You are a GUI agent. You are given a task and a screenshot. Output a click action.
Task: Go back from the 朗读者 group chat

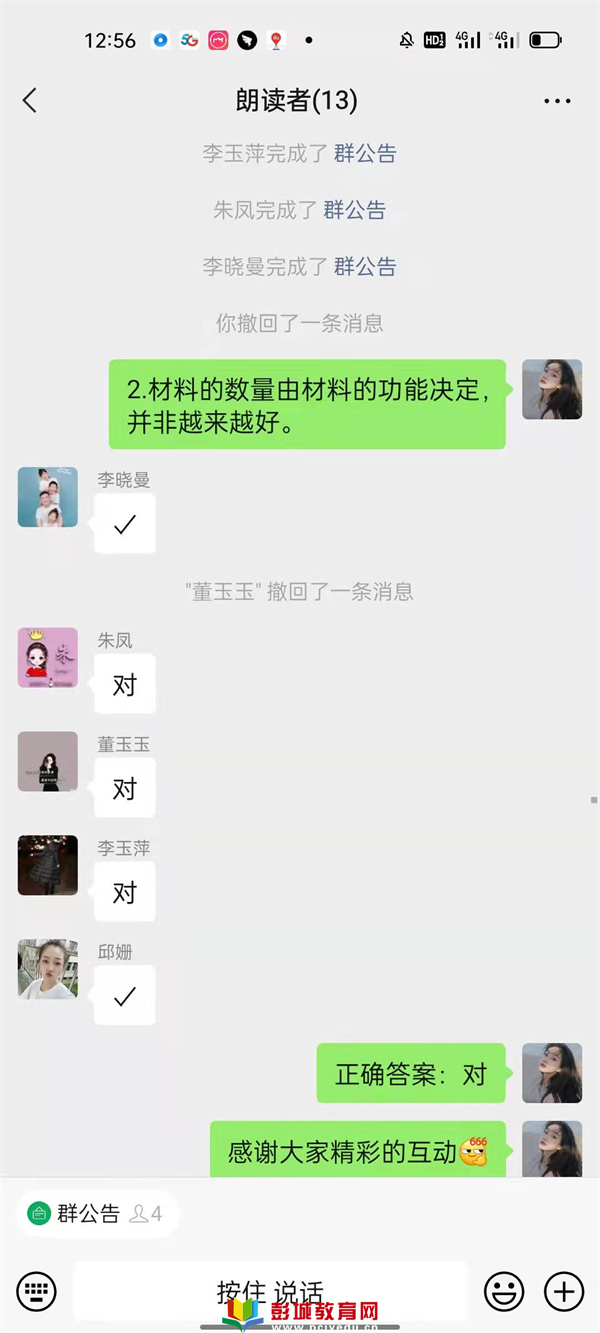(x=30, y=100)
